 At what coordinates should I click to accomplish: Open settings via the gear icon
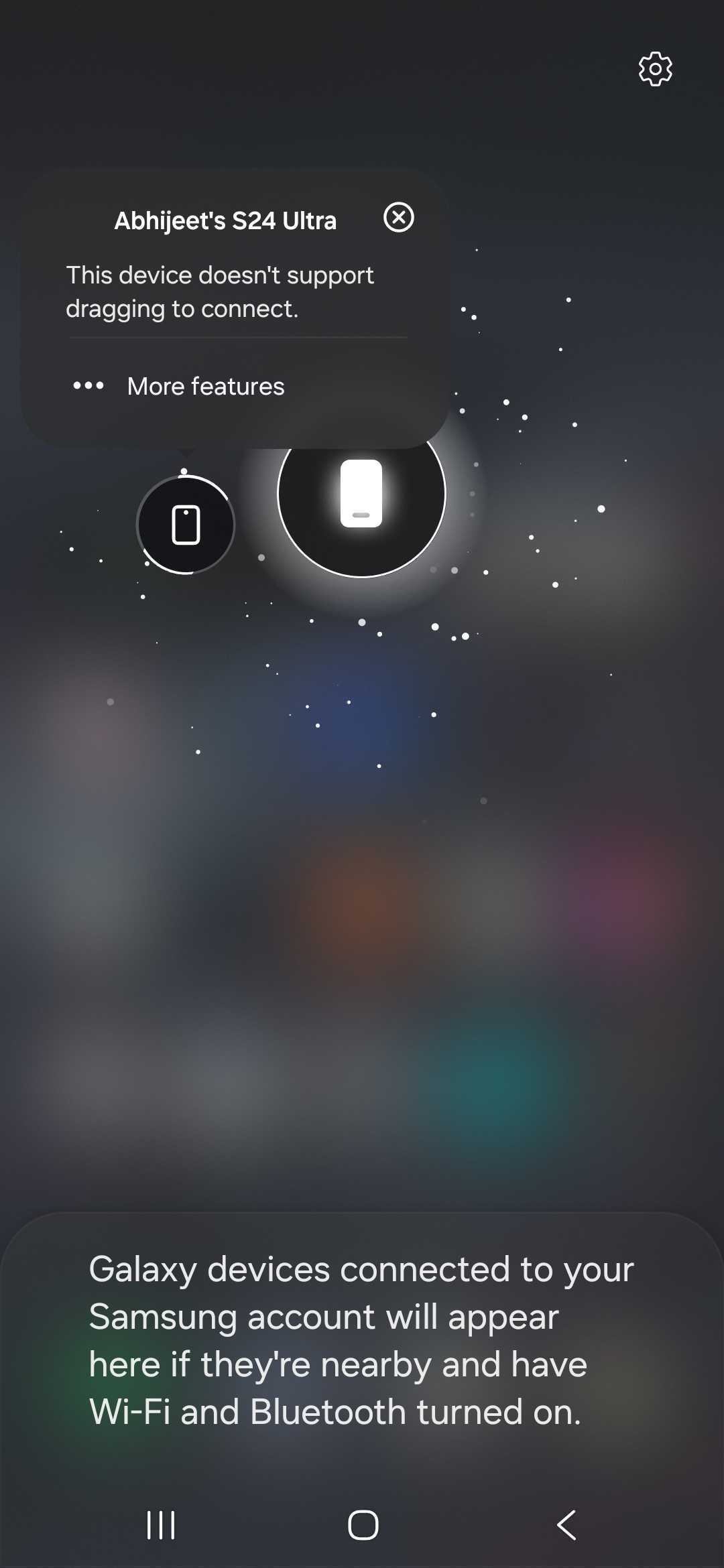[x=655, y=68]
